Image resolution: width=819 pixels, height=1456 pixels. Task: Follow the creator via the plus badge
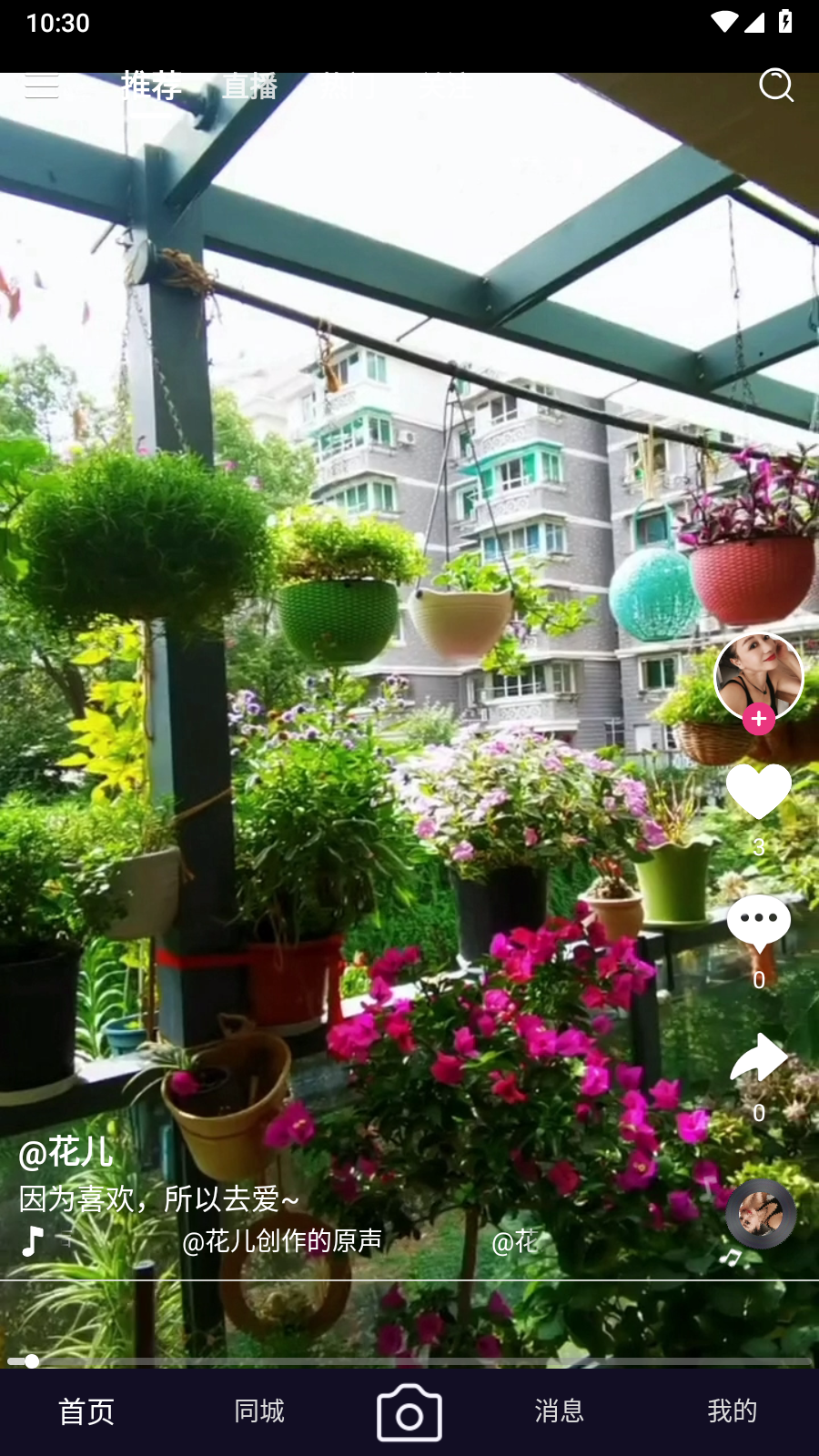[x=758, y=719]
